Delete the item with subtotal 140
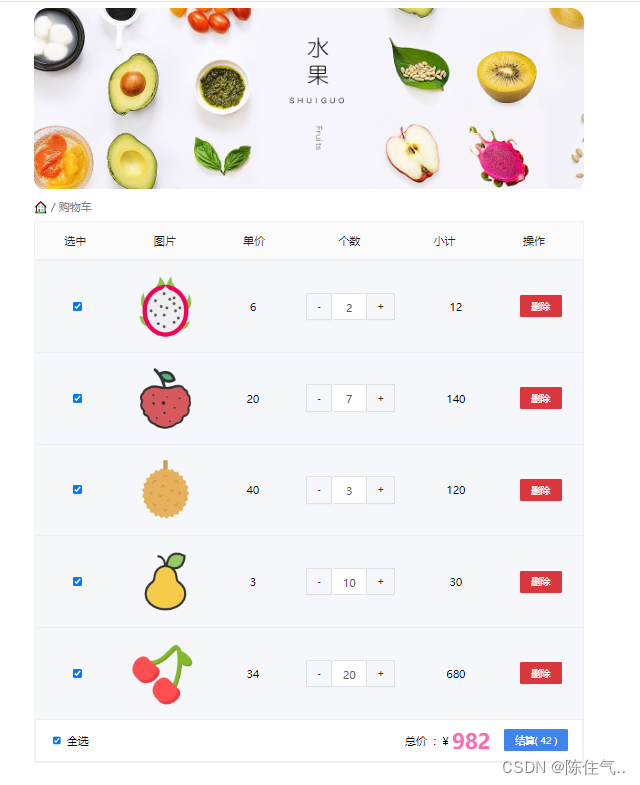Viewport: 640px width, 785px height. tap(541, 398)
